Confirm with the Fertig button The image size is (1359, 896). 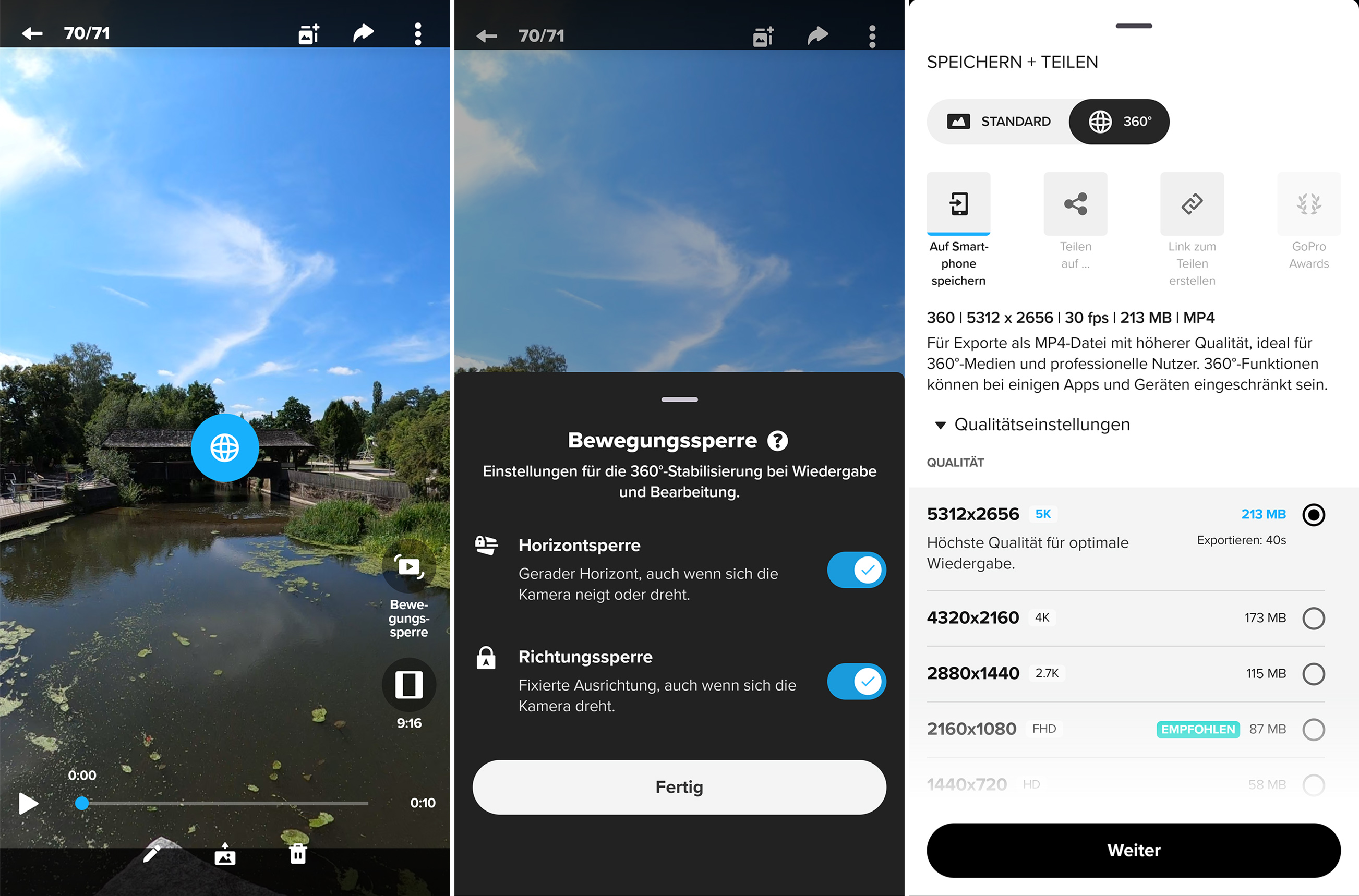[679, 787]
